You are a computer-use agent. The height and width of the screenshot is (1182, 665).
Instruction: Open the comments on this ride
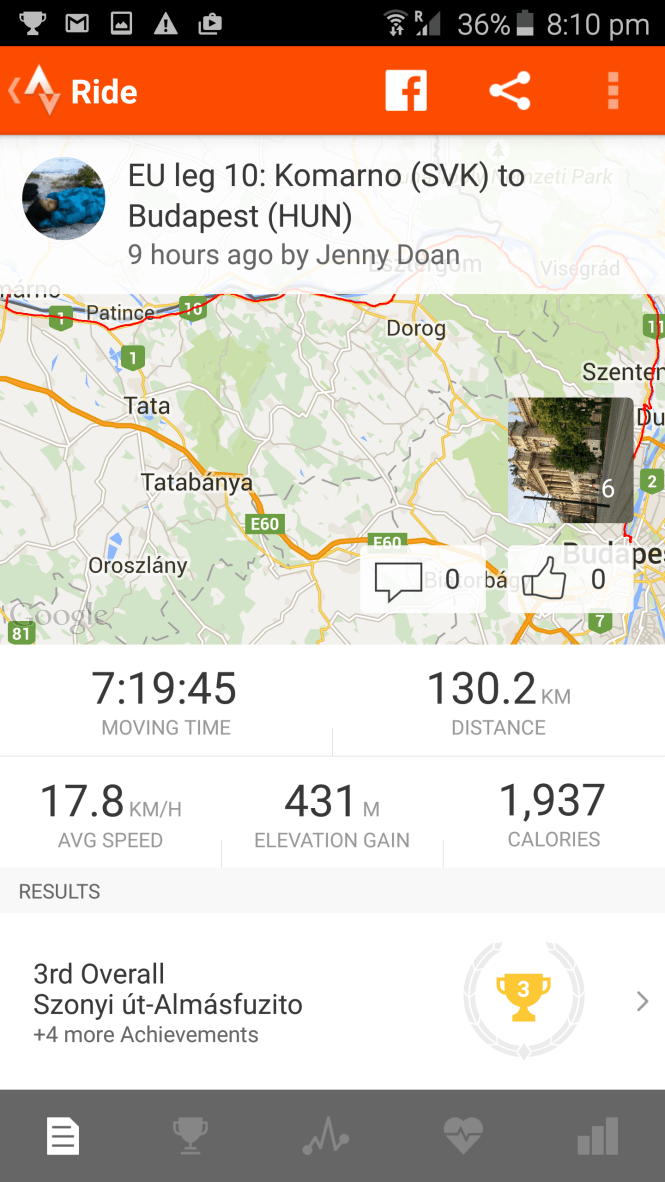tap(422, 580)
